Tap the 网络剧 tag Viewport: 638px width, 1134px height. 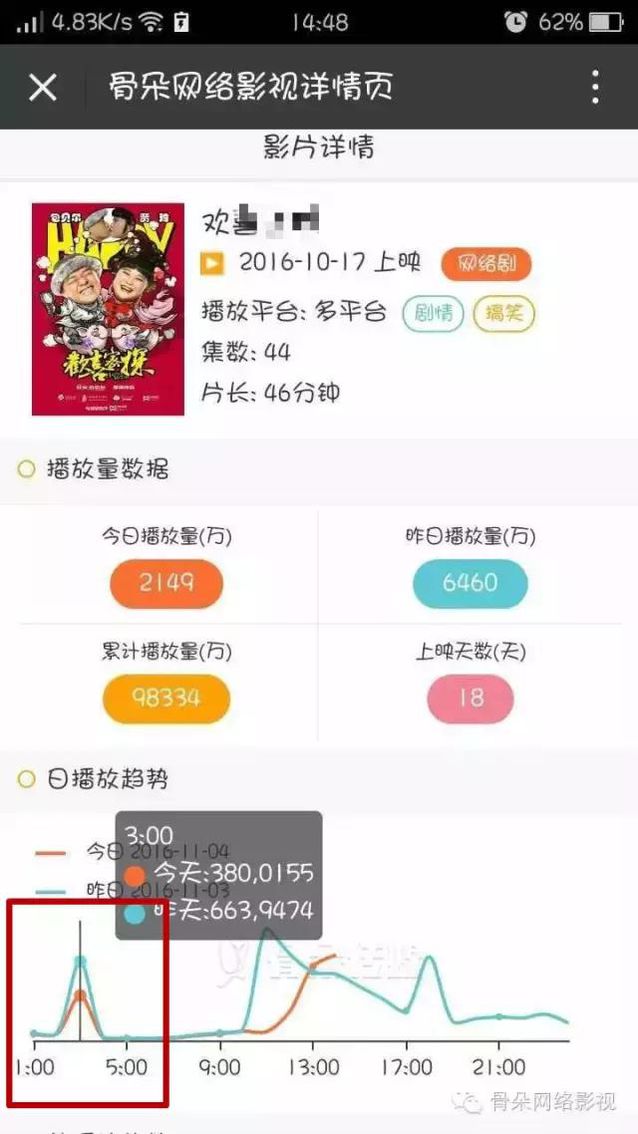coord(486,264)
